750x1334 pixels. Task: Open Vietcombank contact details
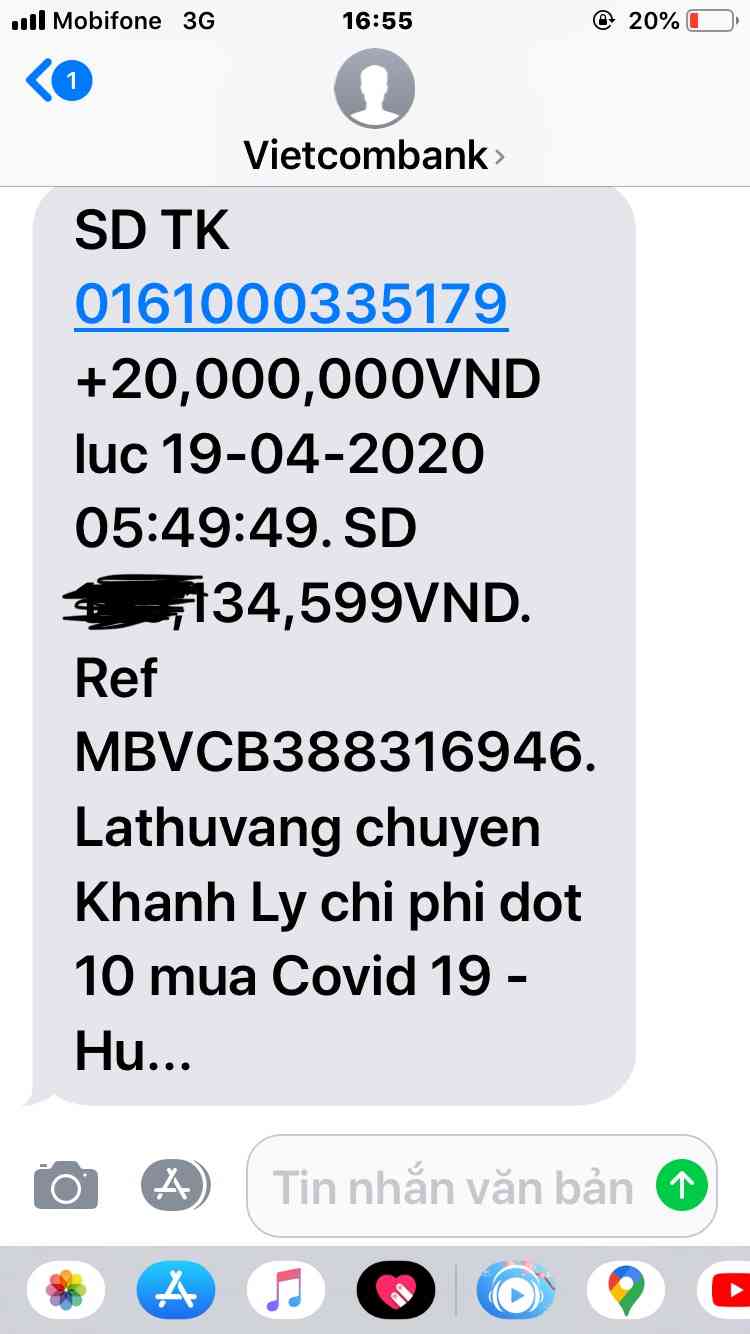tap(374, 155)
